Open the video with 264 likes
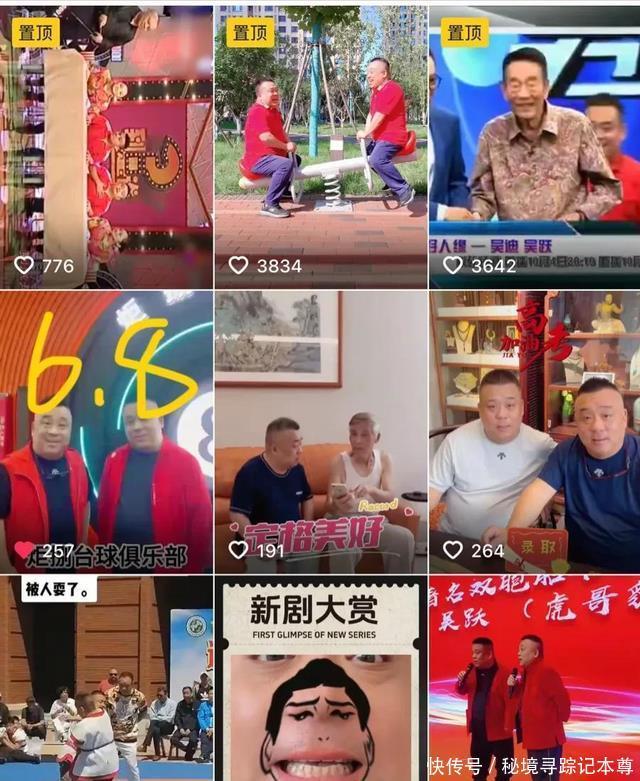 click(535, 430)
